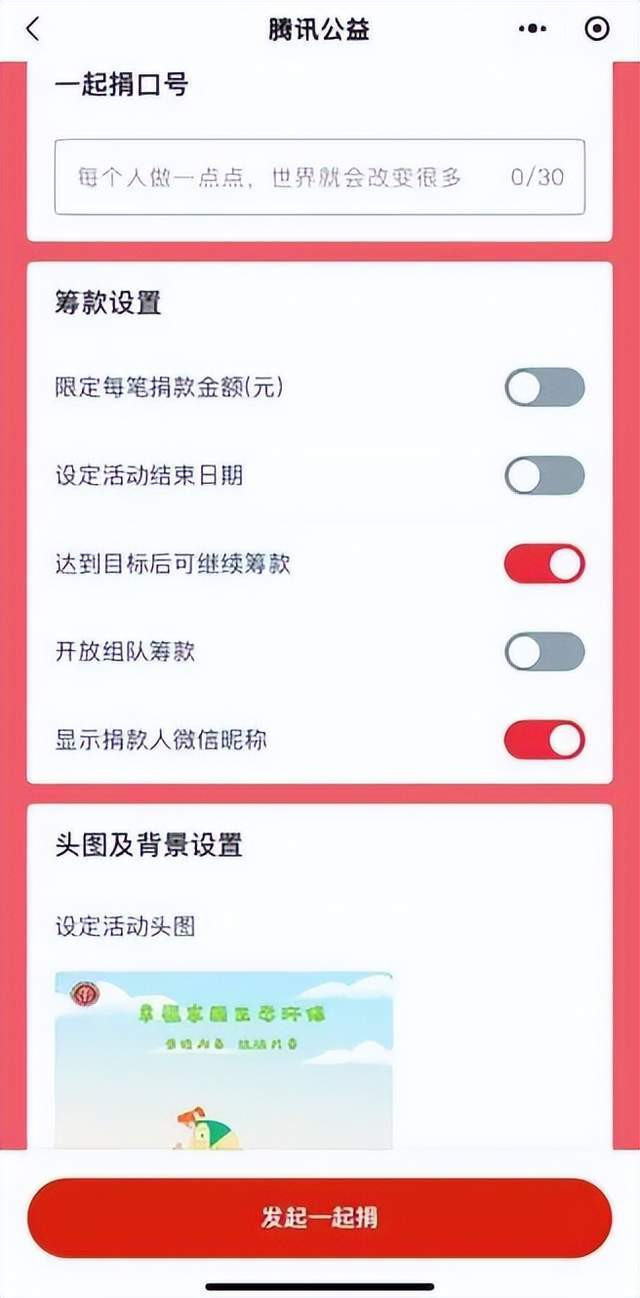Enable 开放组队筹款 toggle
This screenshot has width=640, height=1298.
(x=544, y=651)
